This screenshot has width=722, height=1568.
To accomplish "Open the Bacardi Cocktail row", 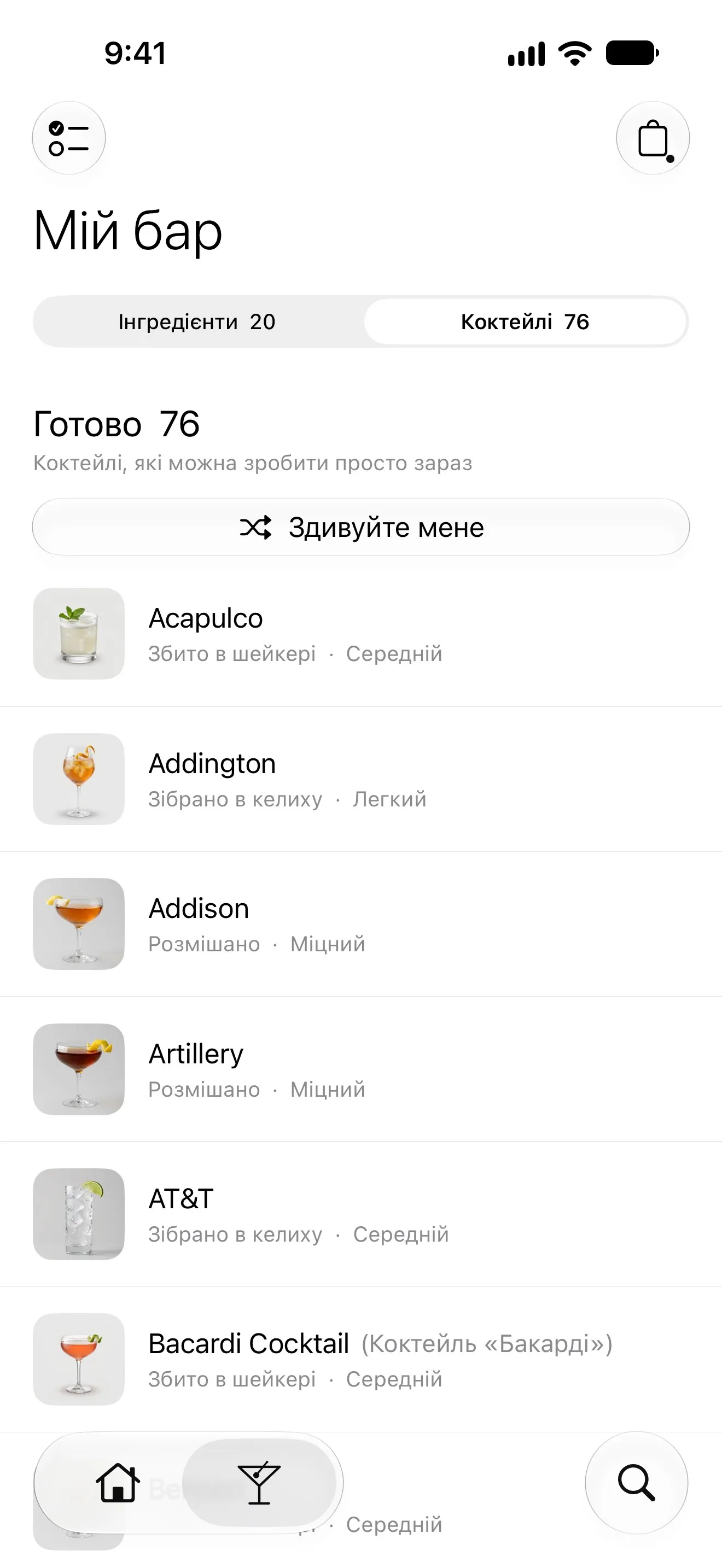I will pyautogui.click(x=361, y=1359).
